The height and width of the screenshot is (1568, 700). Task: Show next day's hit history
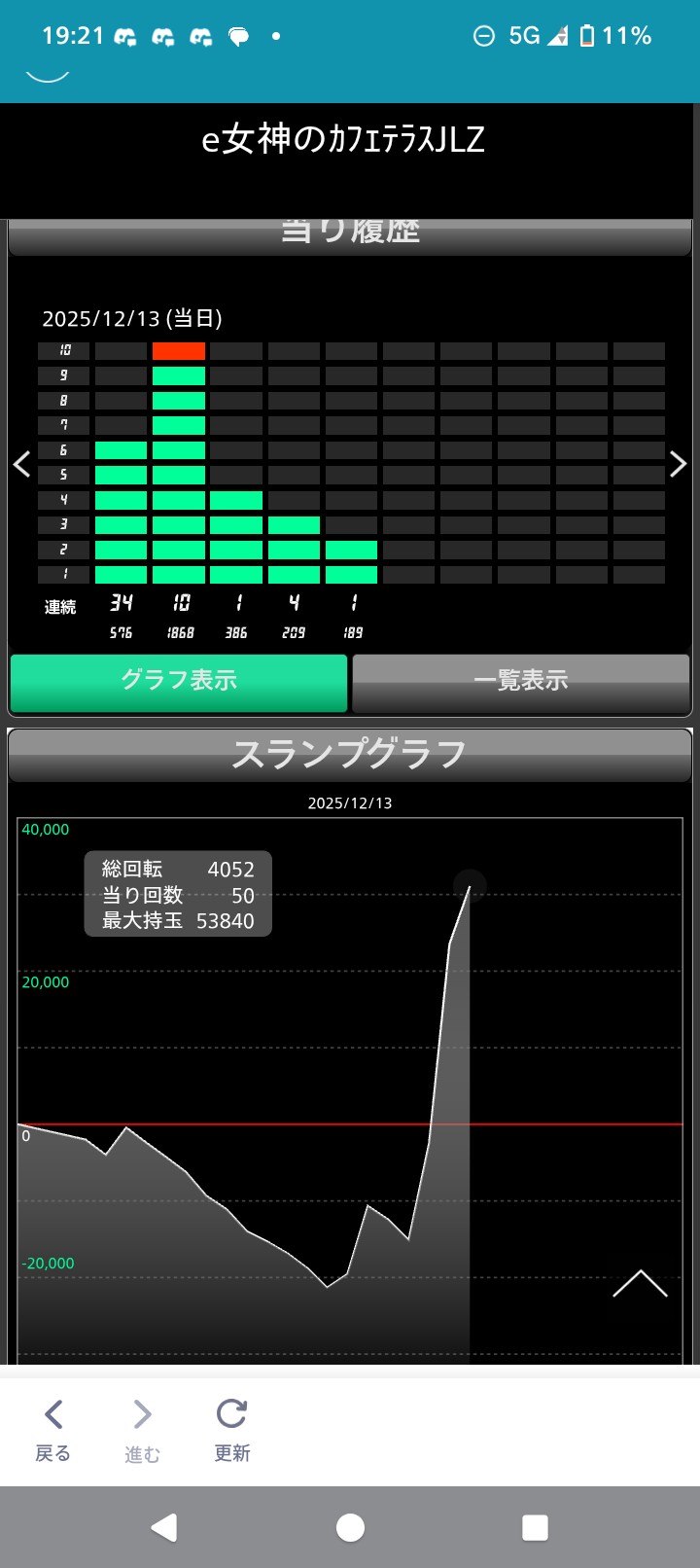click(x=679, y=464)
